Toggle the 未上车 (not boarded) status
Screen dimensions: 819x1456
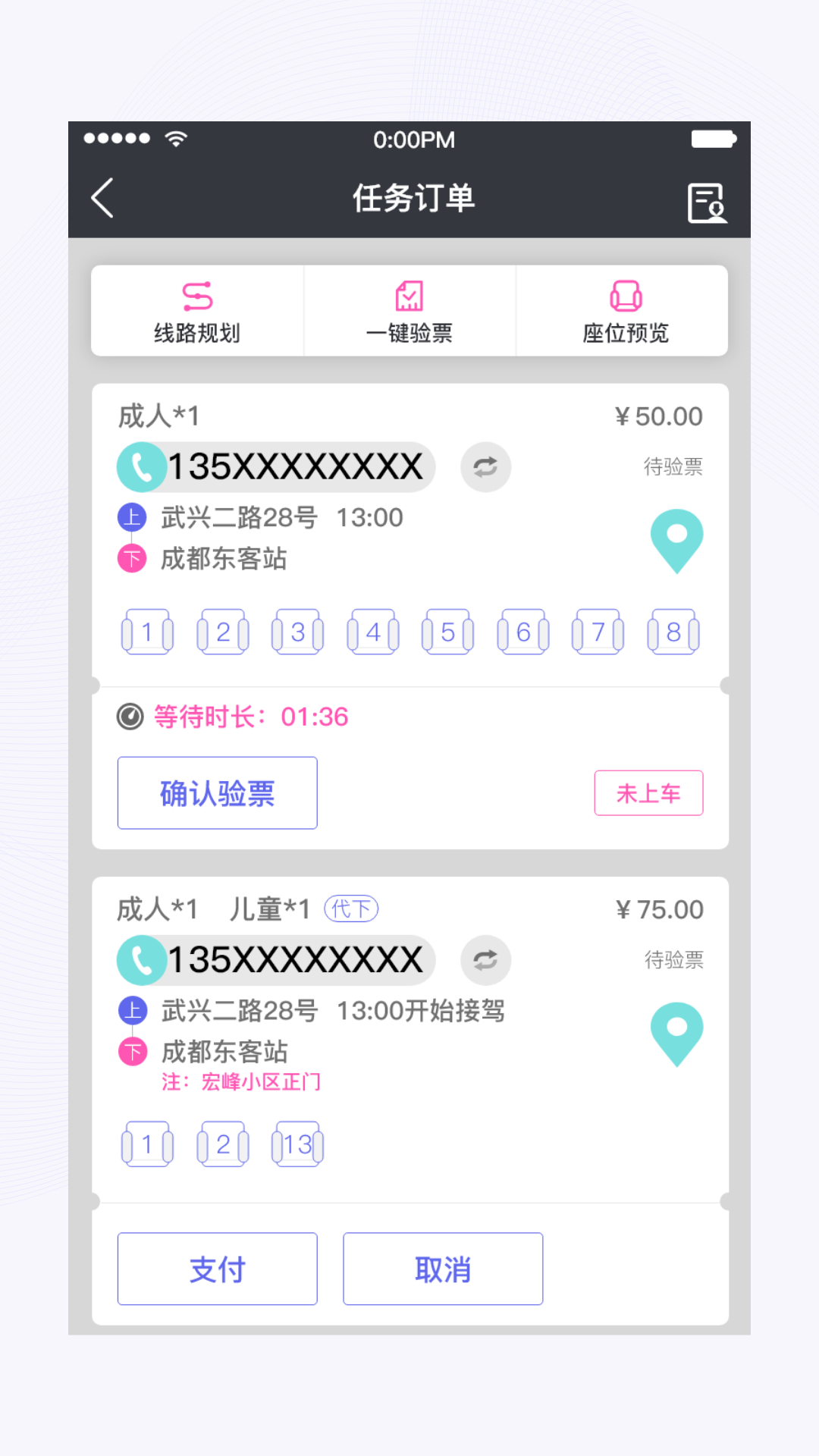(x=648, y=792)
